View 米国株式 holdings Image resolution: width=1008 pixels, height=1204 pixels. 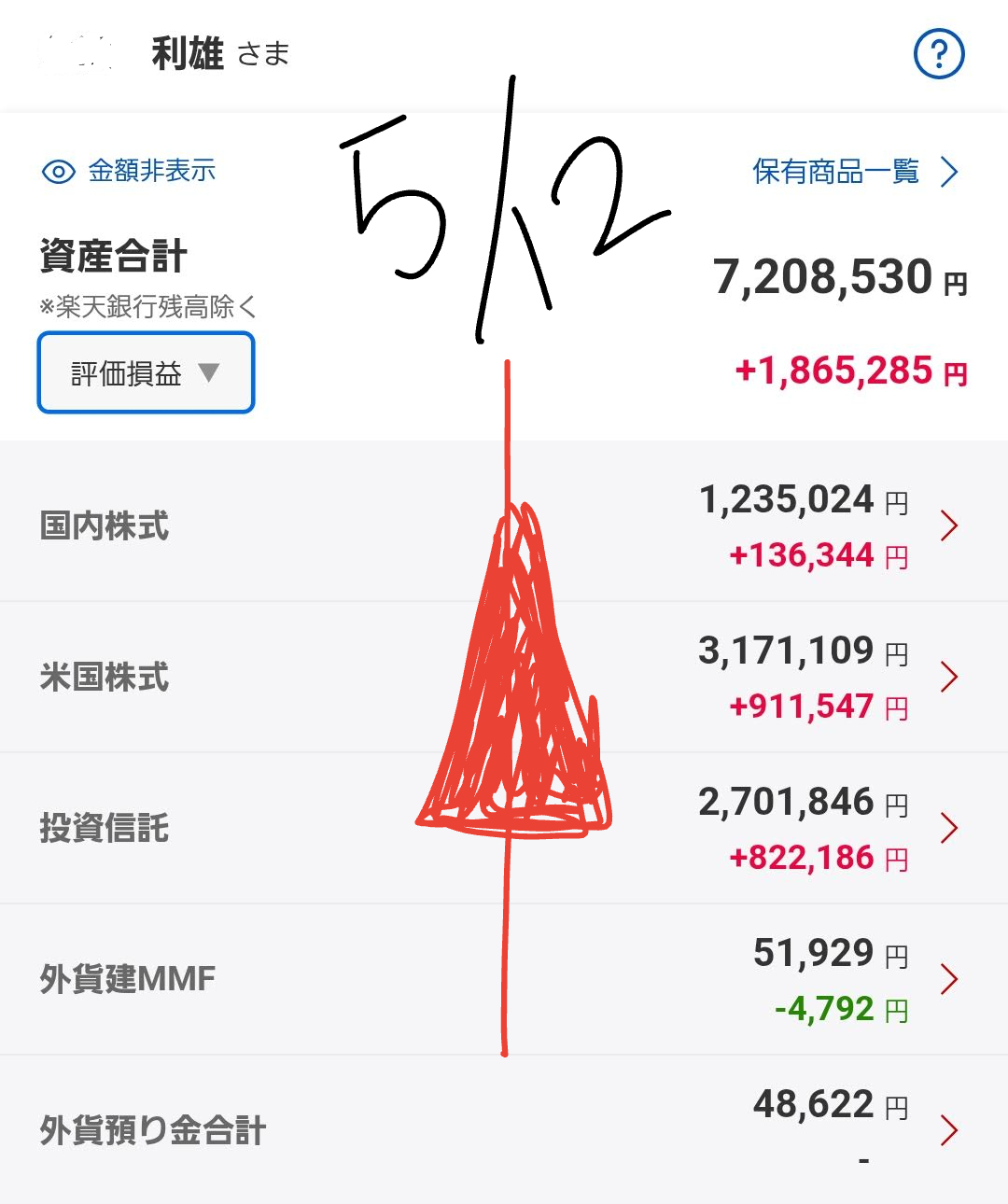coord(504,677)
